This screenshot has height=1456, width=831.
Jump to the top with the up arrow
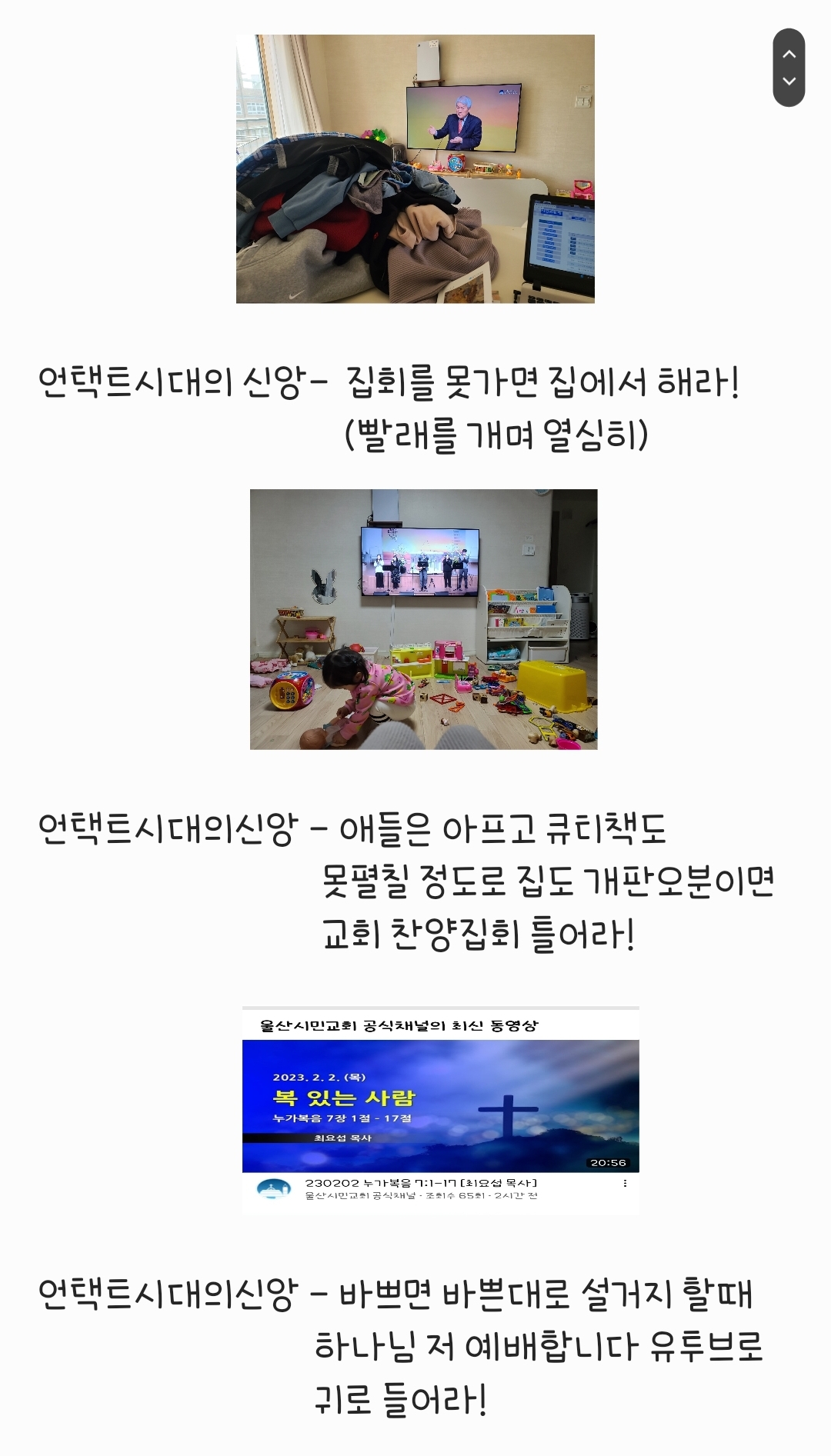789,54
